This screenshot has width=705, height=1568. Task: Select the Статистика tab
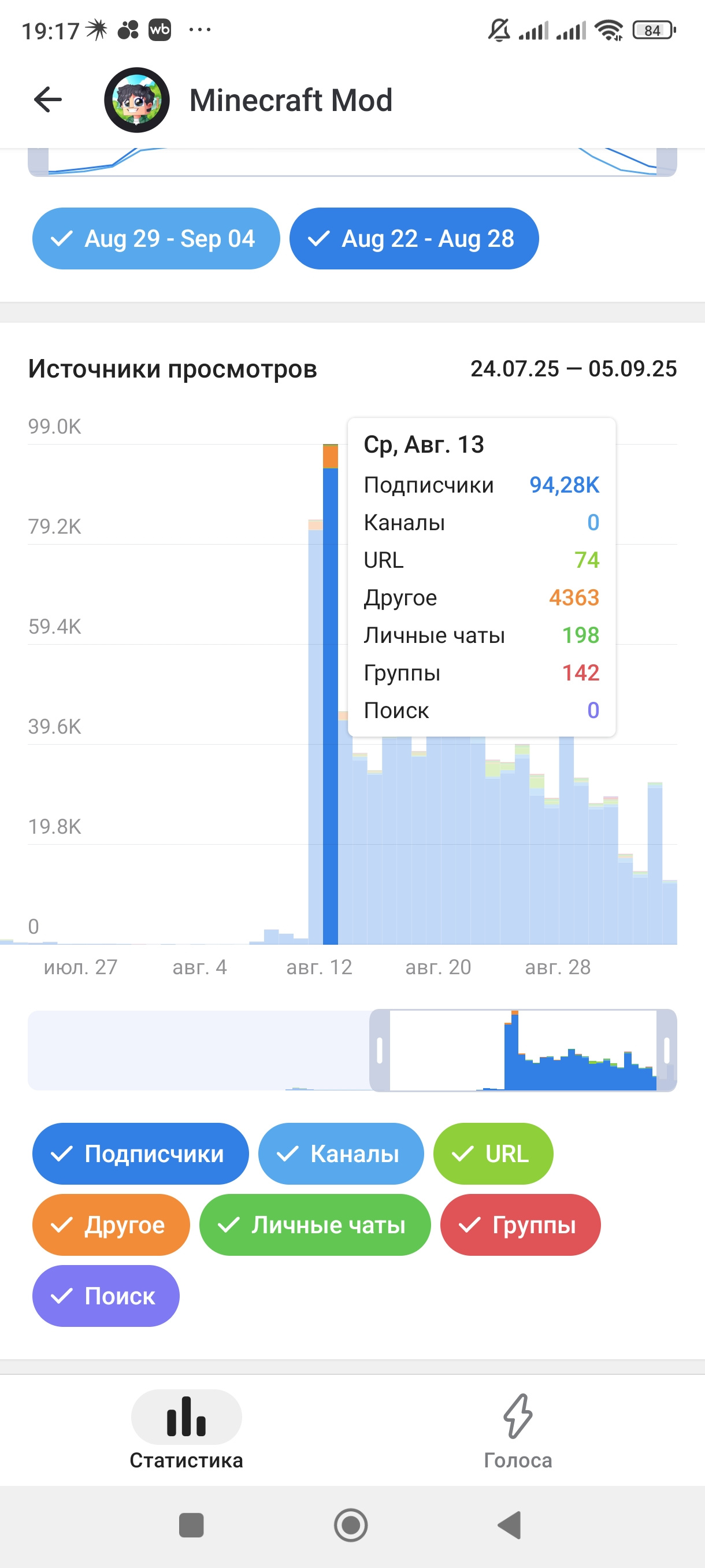(x=186, y=1429)
